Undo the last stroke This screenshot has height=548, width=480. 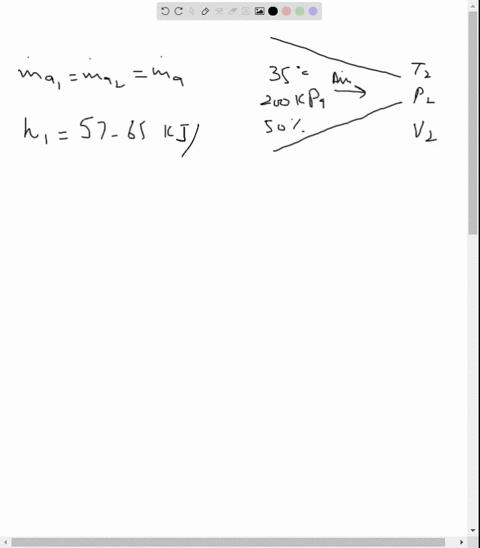click(x=165, y=11)
